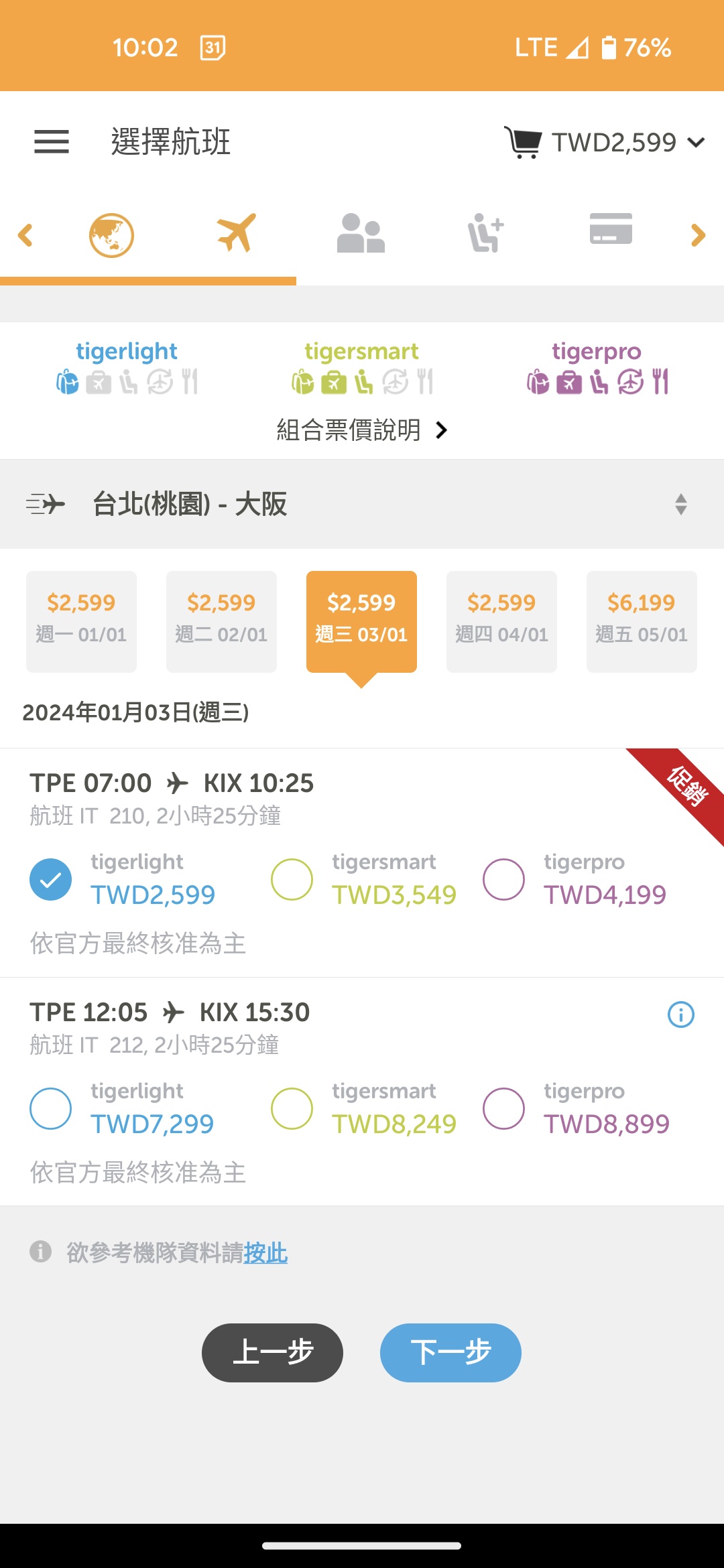Image resolution: width=724 pixels, height=1568 pixels.
Task: View info icon for flight IT 212
Action: pos(681,1015)
